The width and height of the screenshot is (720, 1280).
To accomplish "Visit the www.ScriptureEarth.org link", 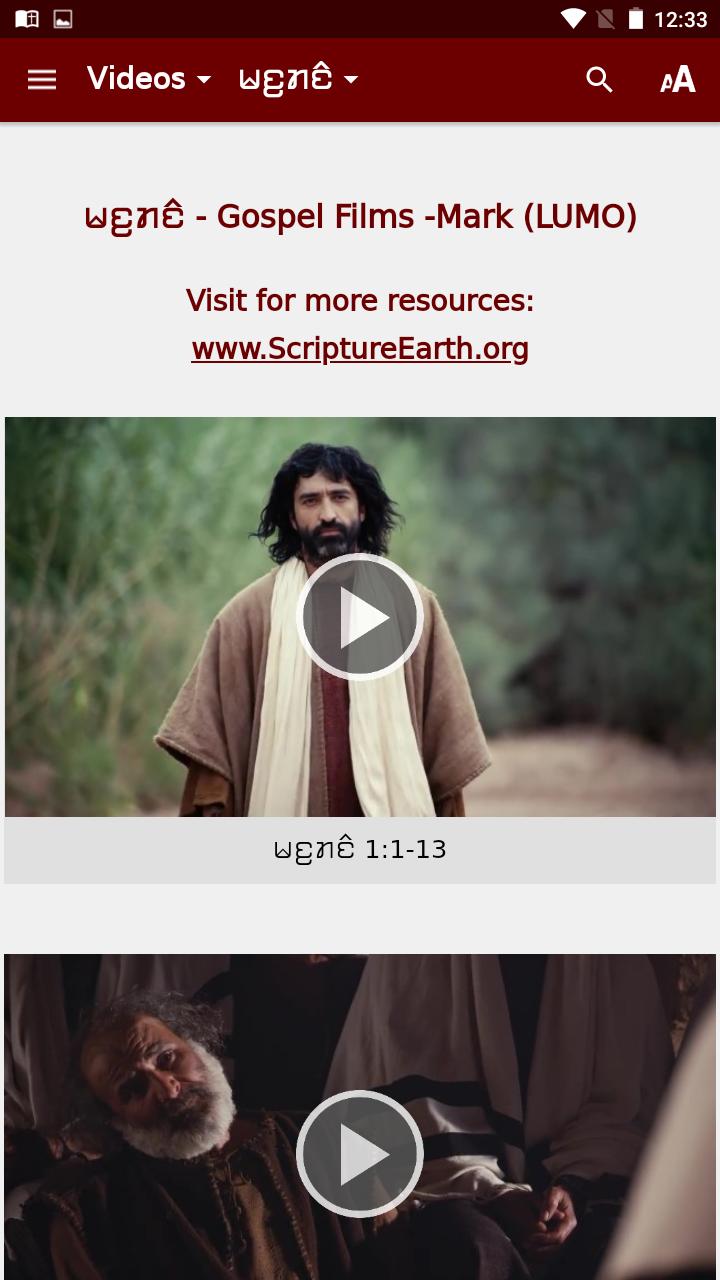I will [360, 349].
